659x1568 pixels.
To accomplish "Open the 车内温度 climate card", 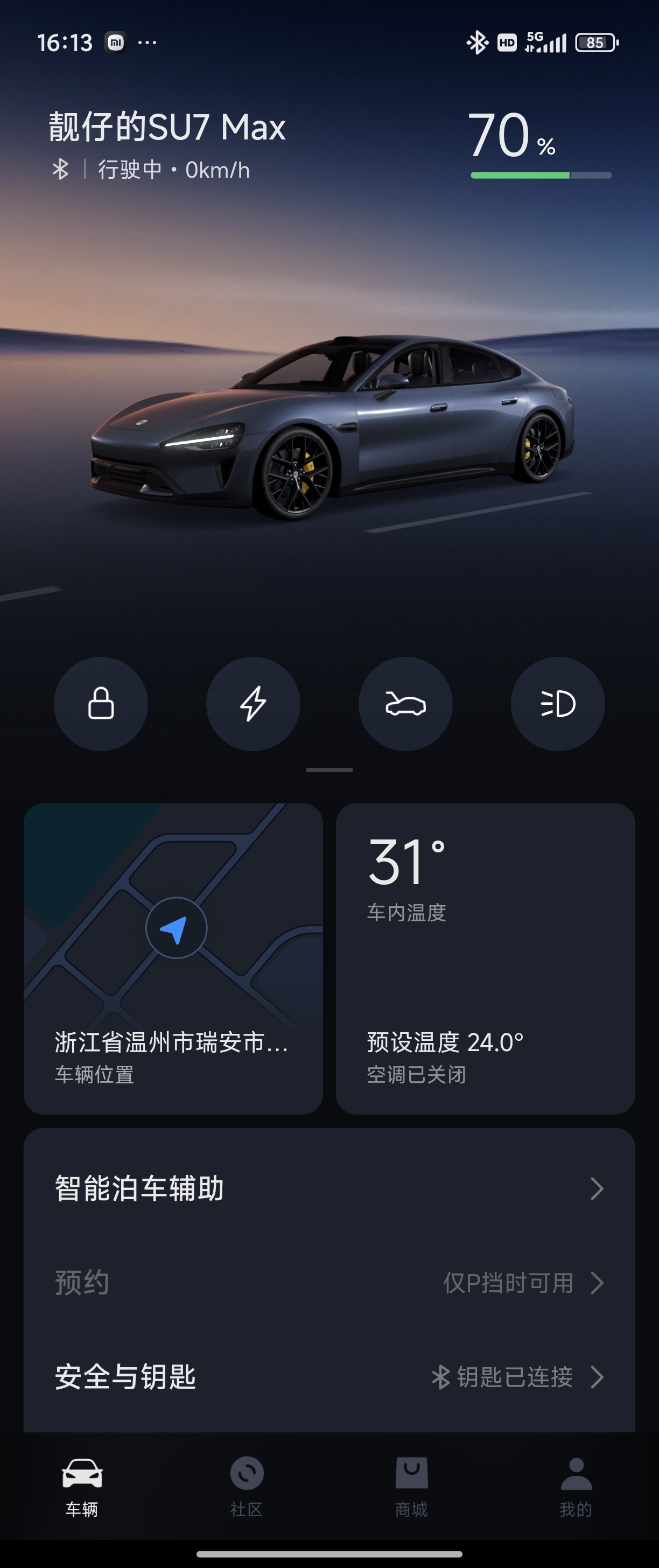I will coord(485,958).
